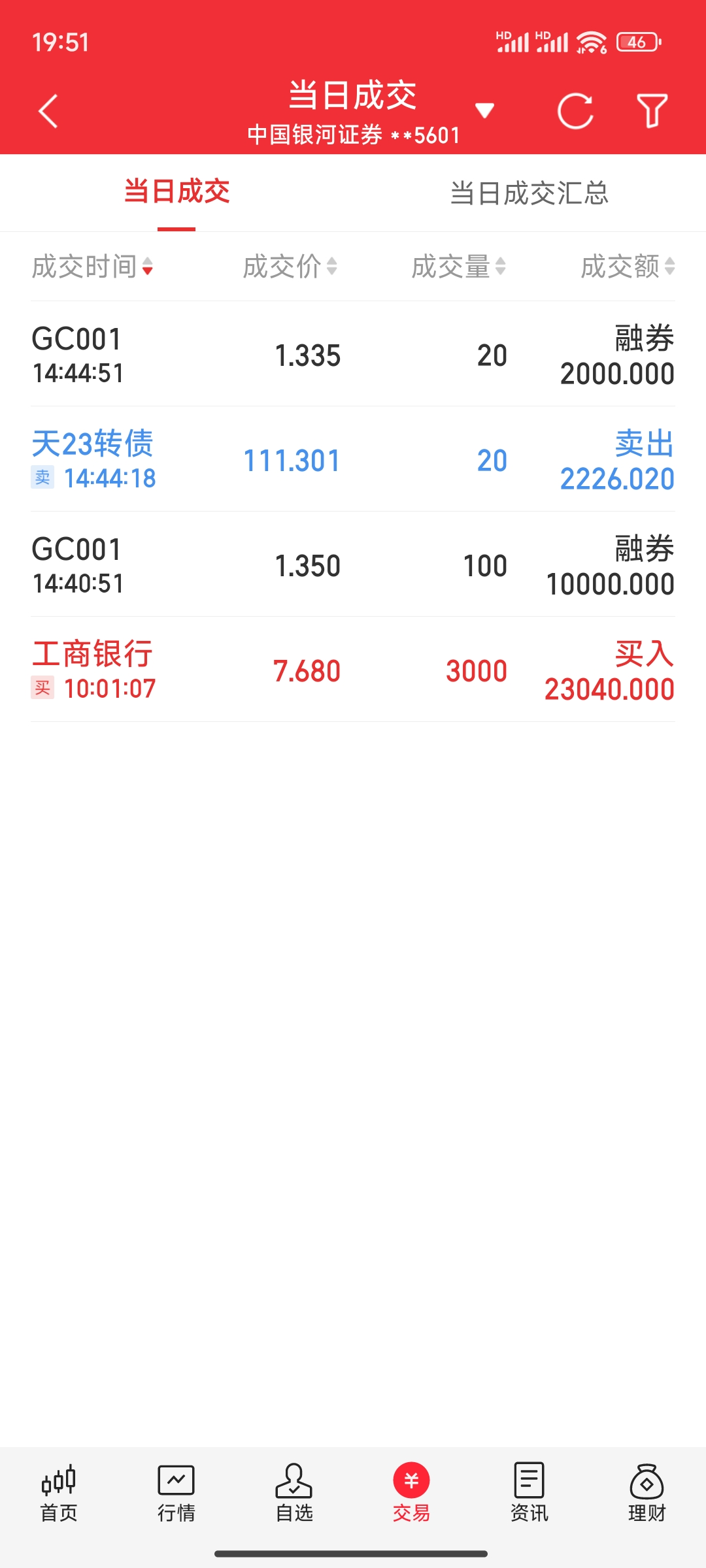The height and width of the screenshot is (1568, 706).
Task: Go back with the header arrow
Action: (x=48, y=111)
